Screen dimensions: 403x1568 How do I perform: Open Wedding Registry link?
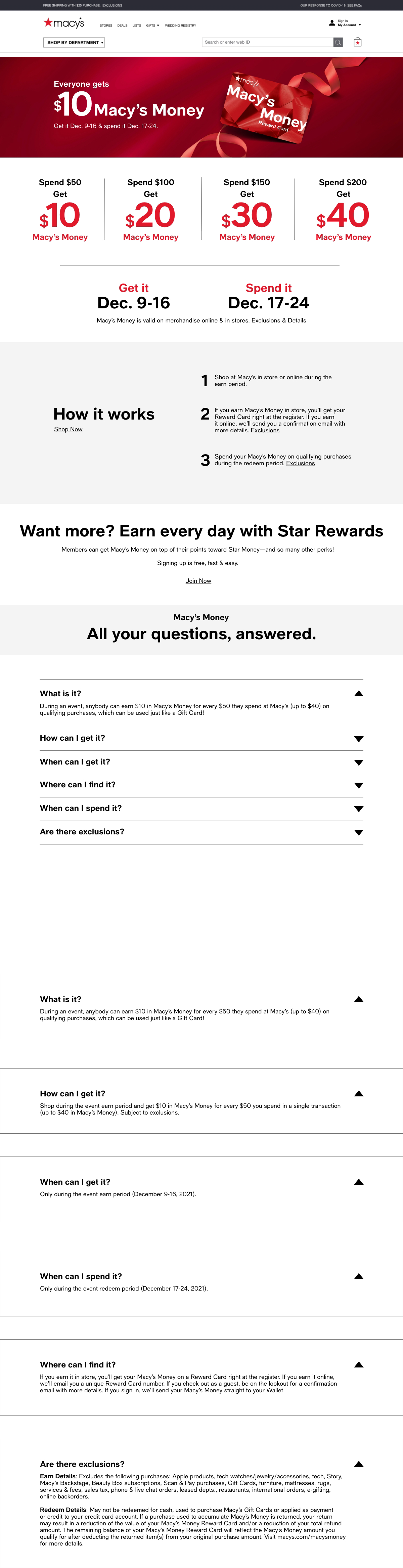(180, 26)
